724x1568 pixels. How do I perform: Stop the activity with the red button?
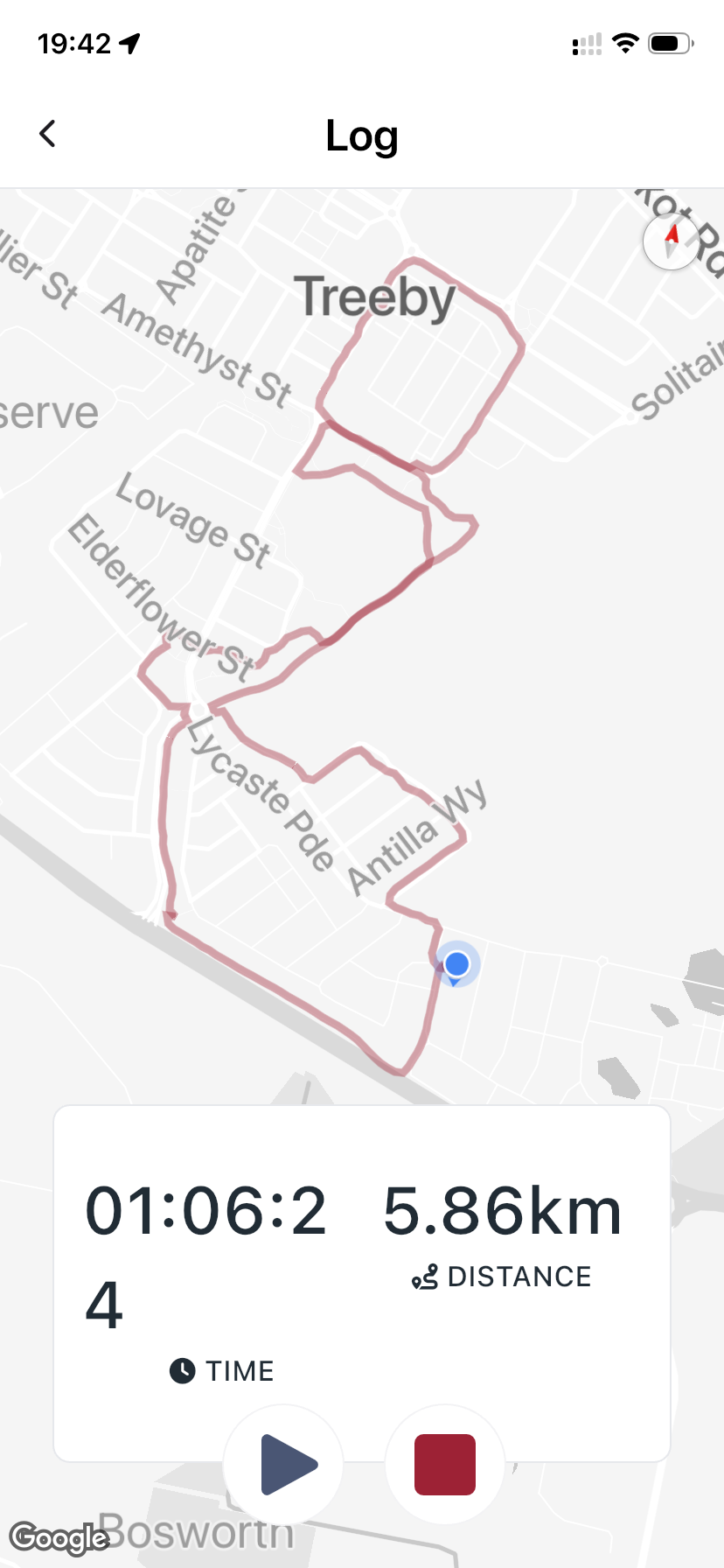pos(445,1464)
